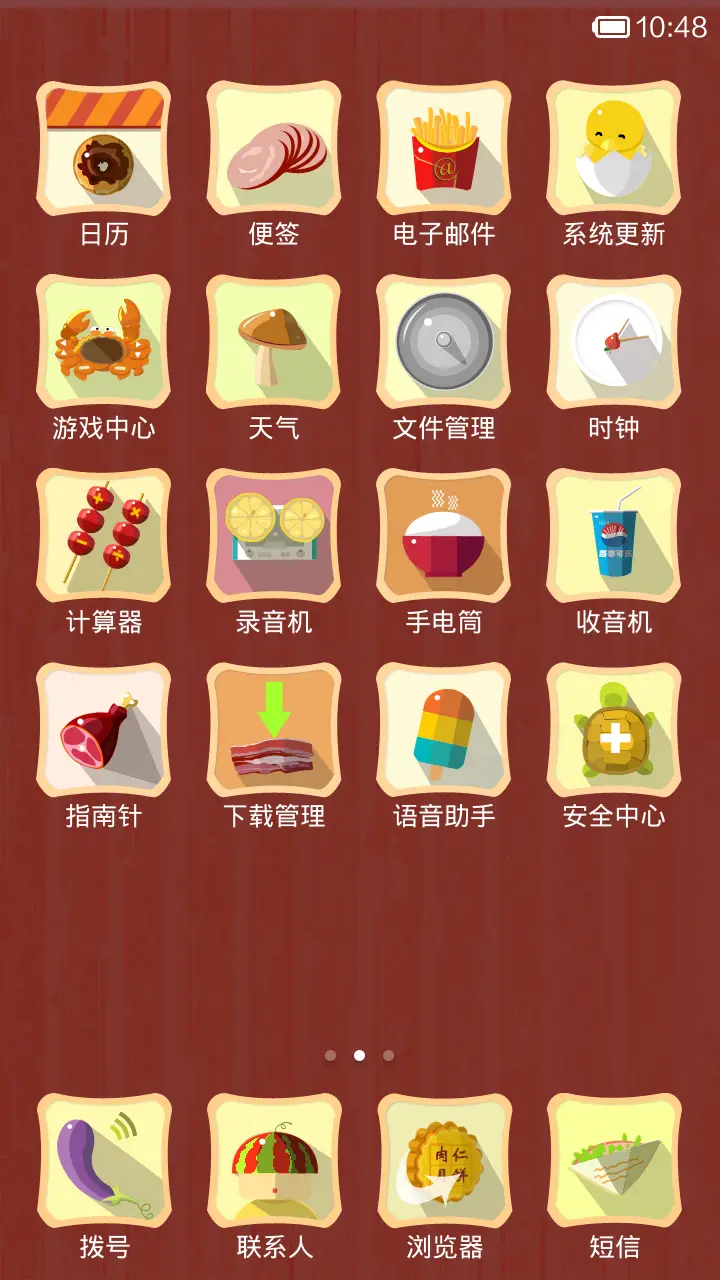Open 收音机 (Radio) soda cup icon
This screenshot has height=1280, width=720.
[614, 536]
